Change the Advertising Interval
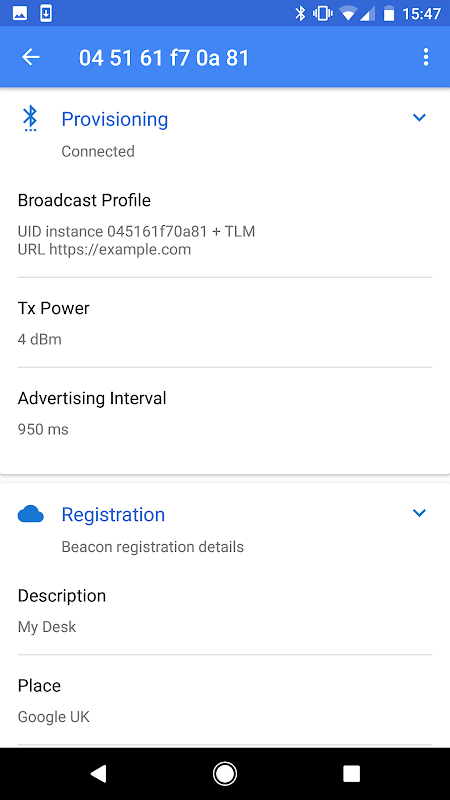This screenshot has height=800, width=450. point(225,413)
